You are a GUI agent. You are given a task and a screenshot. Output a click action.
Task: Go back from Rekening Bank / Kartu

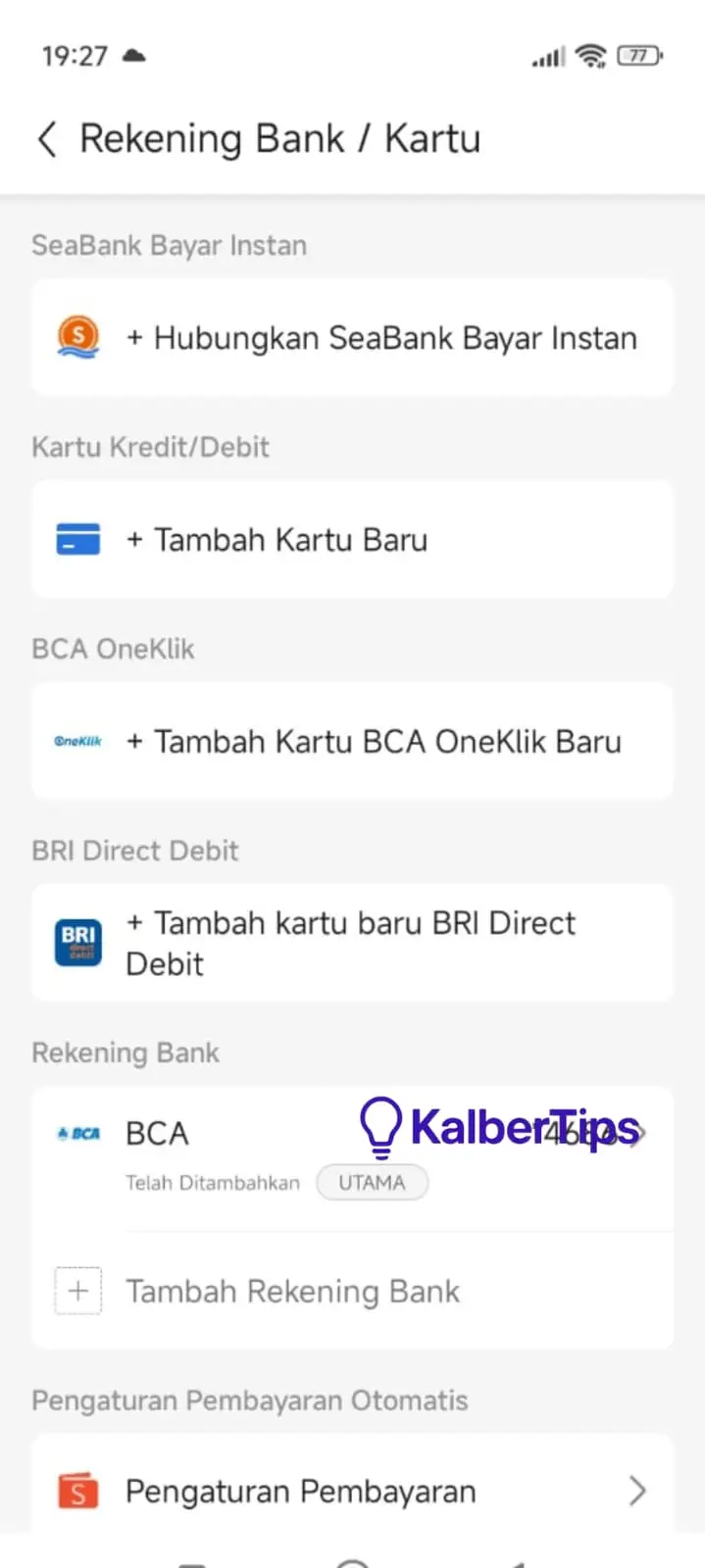pos(47,139)
